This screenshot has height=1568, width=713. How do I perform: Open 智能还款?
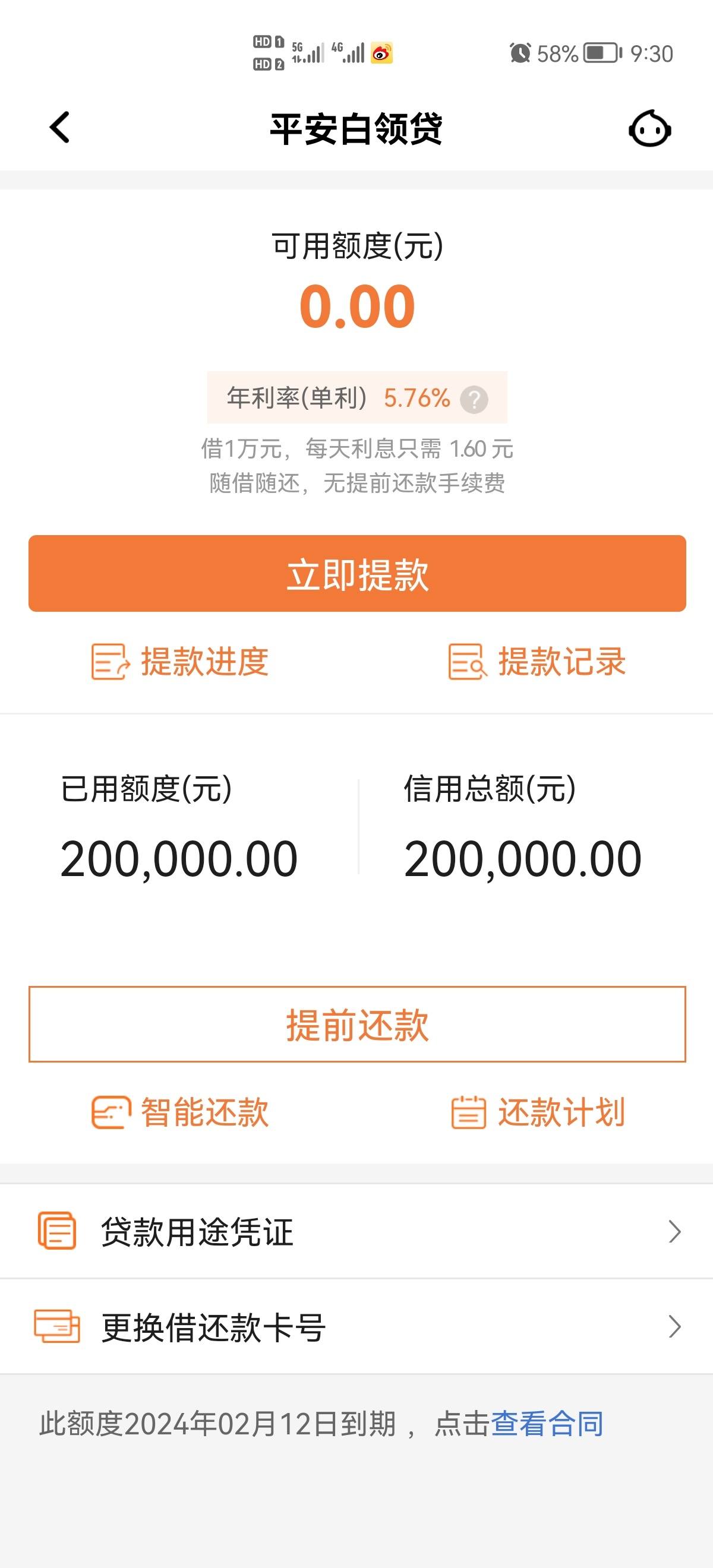[x=179, y=1112]
